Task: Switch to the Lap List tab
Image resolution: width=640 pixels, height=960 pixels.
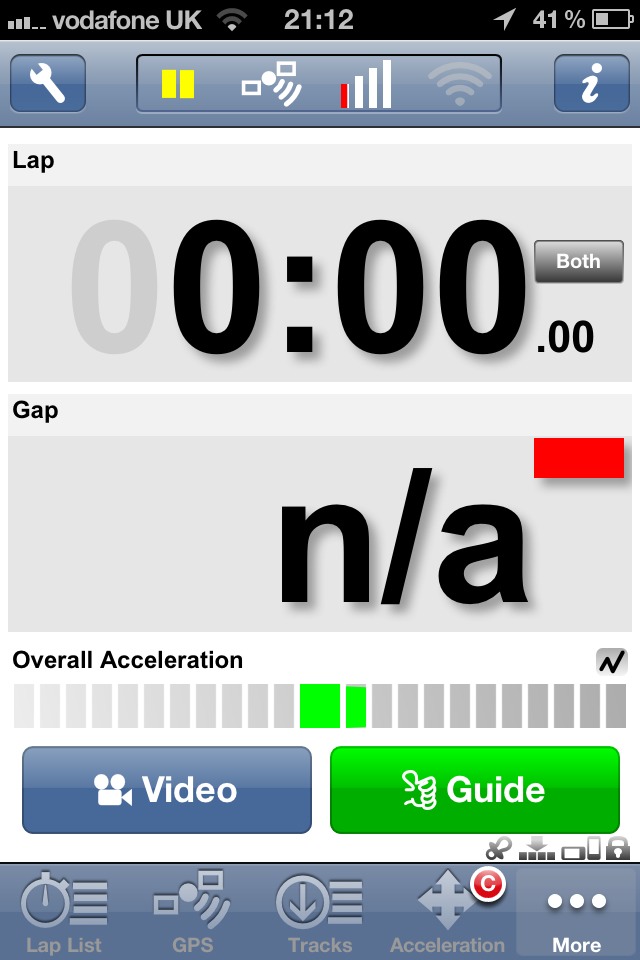Action: 64,912
